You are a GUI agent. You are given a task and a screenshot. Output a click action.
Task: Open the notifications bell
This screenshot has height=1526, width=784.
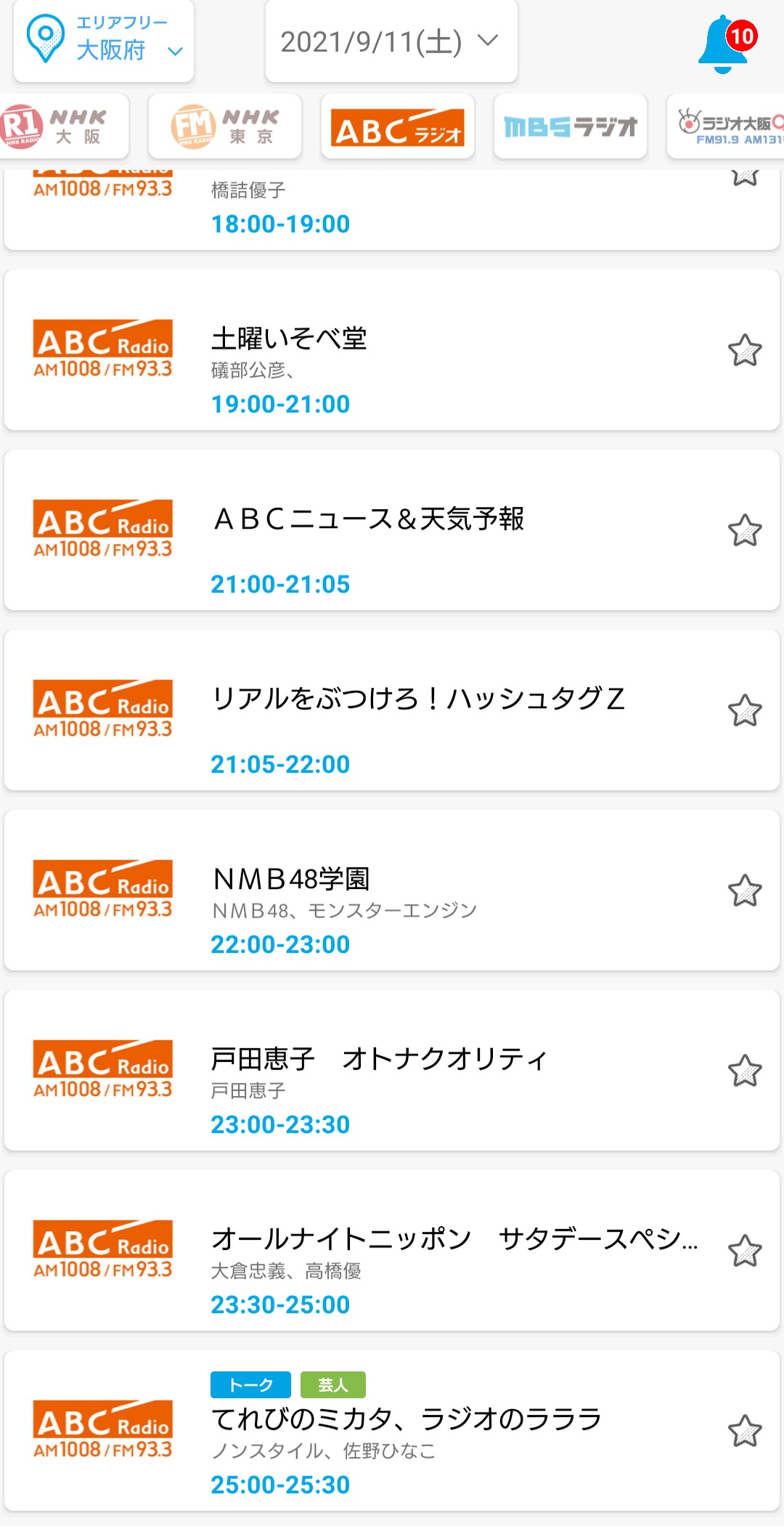tap(724, 44)
